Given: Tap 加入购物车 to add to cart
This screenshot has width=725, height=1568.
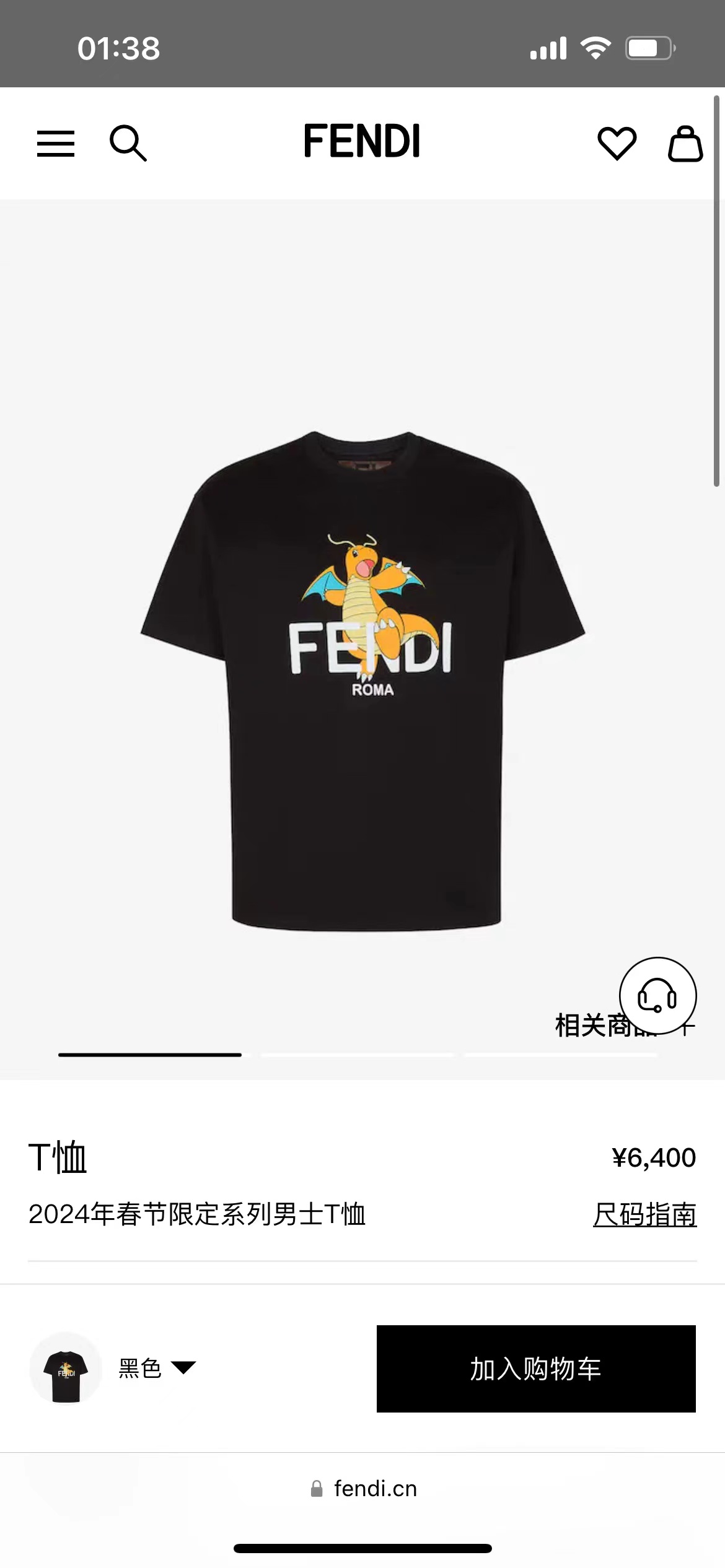Looking at the screenshot, I should click(x=536, y=1369).
